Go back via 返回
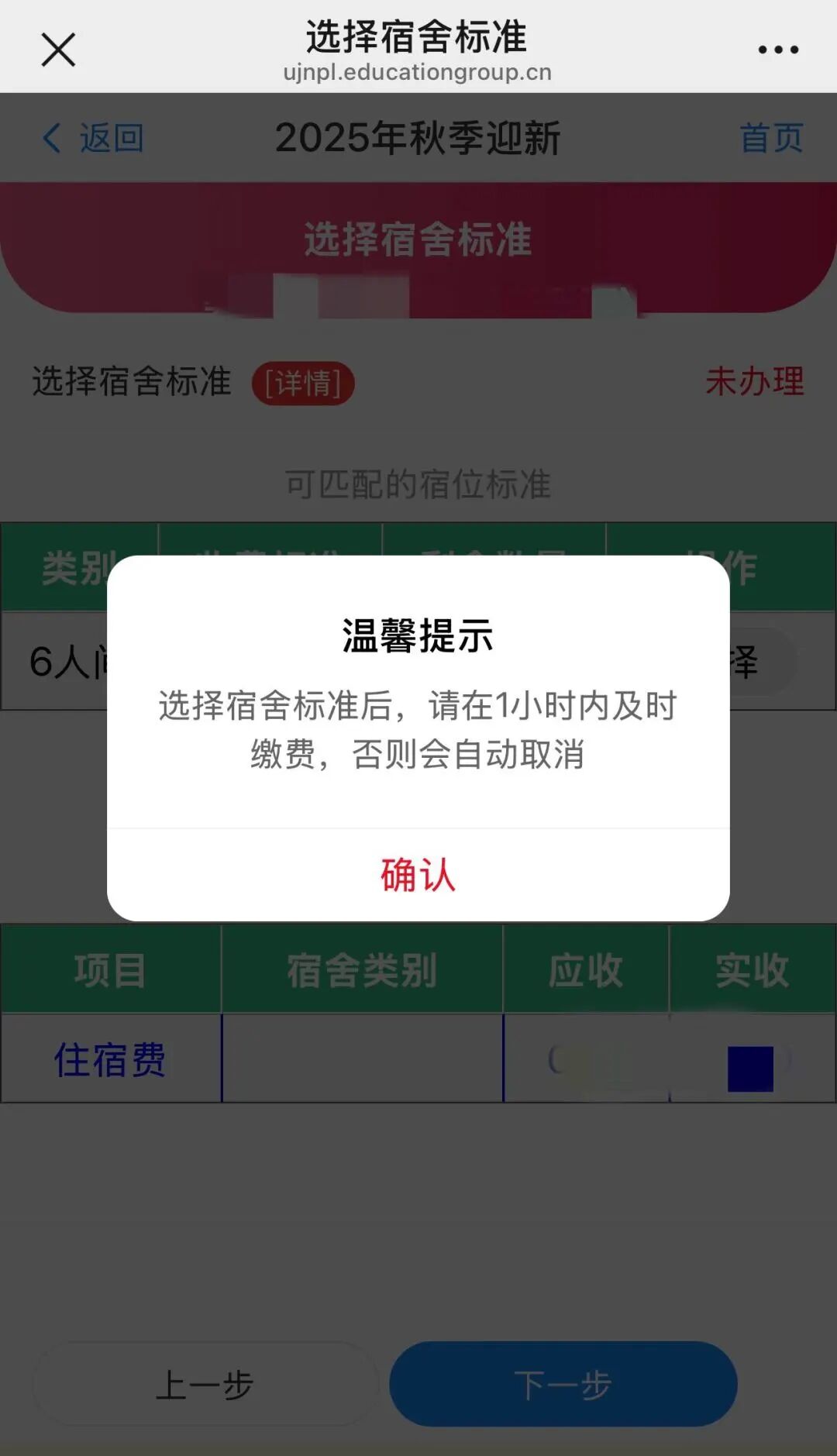Viewport: 837px width, 1456px height. coord(93,139)
